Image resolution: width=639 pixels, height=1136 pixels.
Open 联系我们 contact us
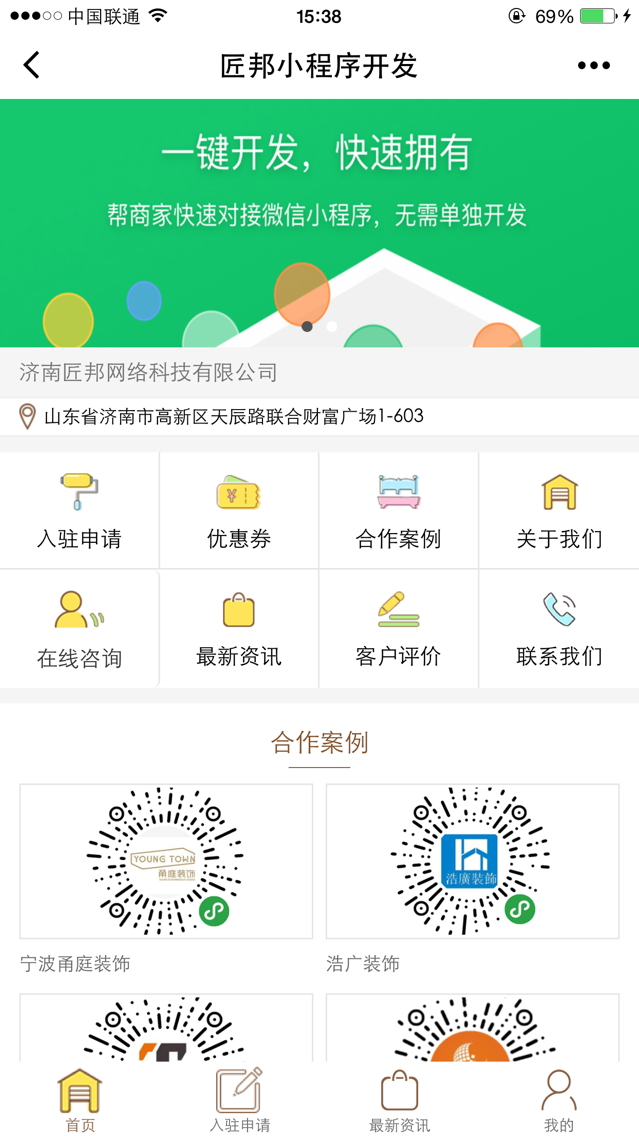559,628
